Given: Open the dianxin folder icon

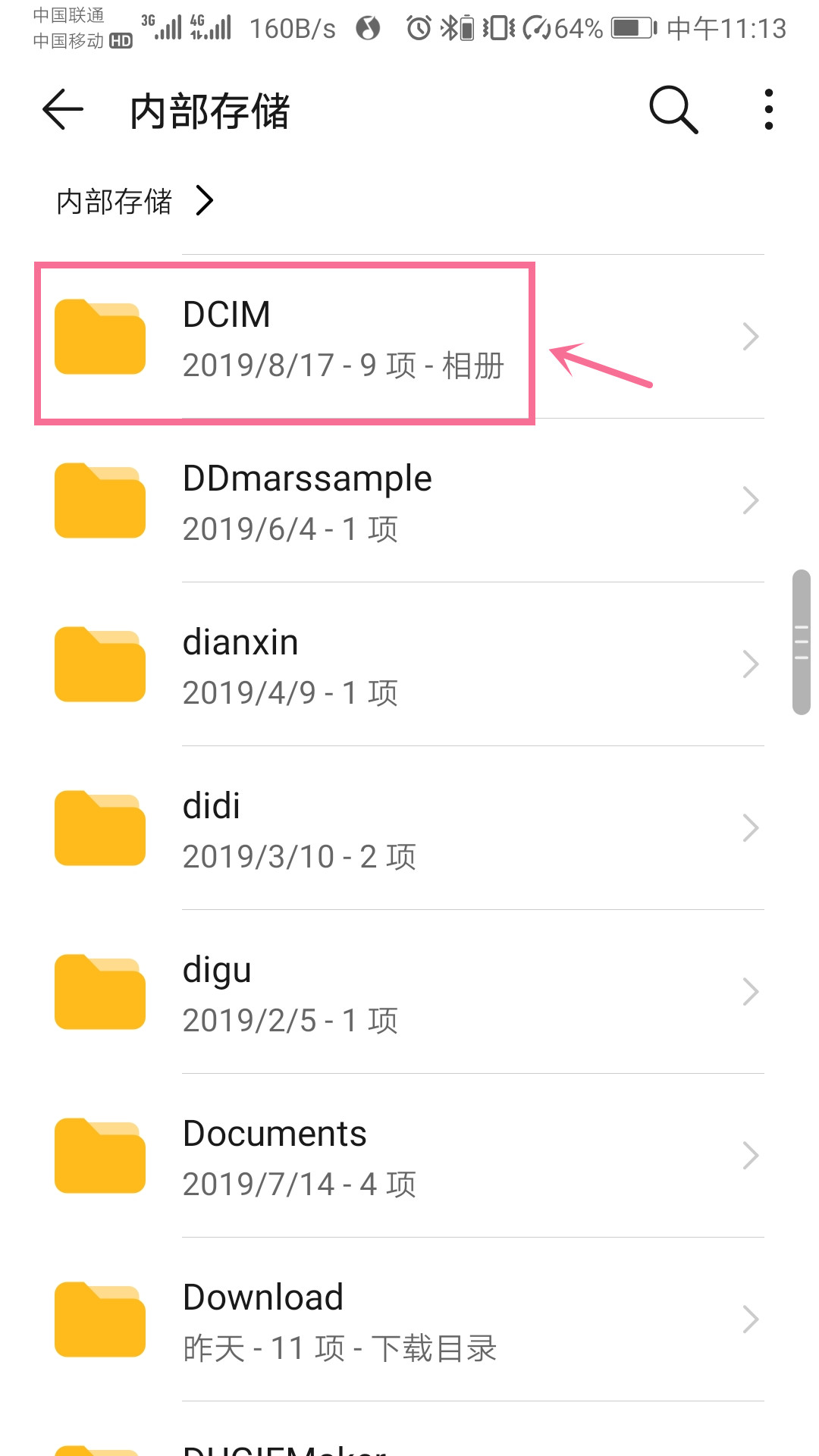Looking at the screenshot, I should coord(99,664).
